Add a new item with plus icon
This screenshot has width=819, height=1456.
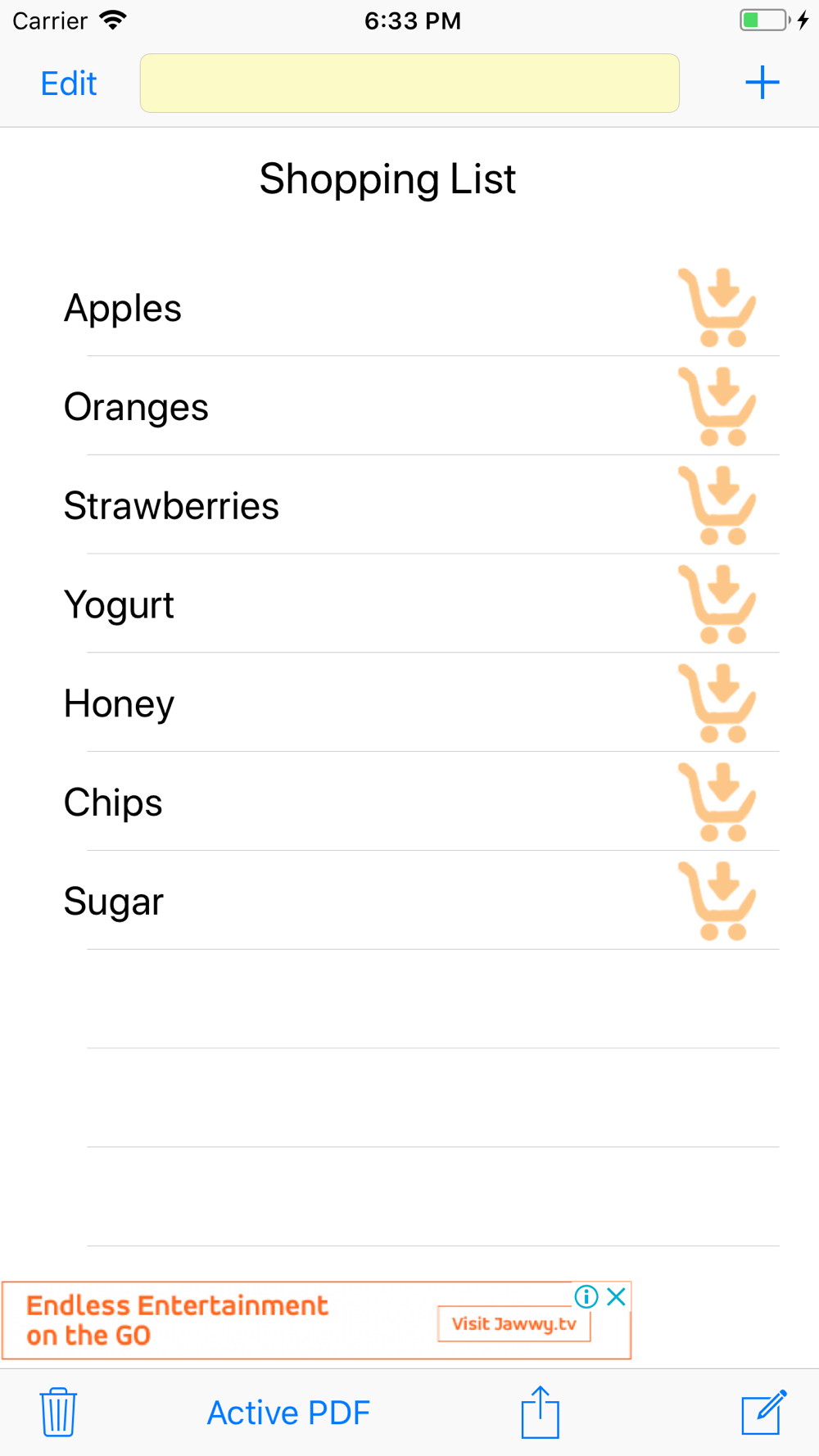coord(762,83)
